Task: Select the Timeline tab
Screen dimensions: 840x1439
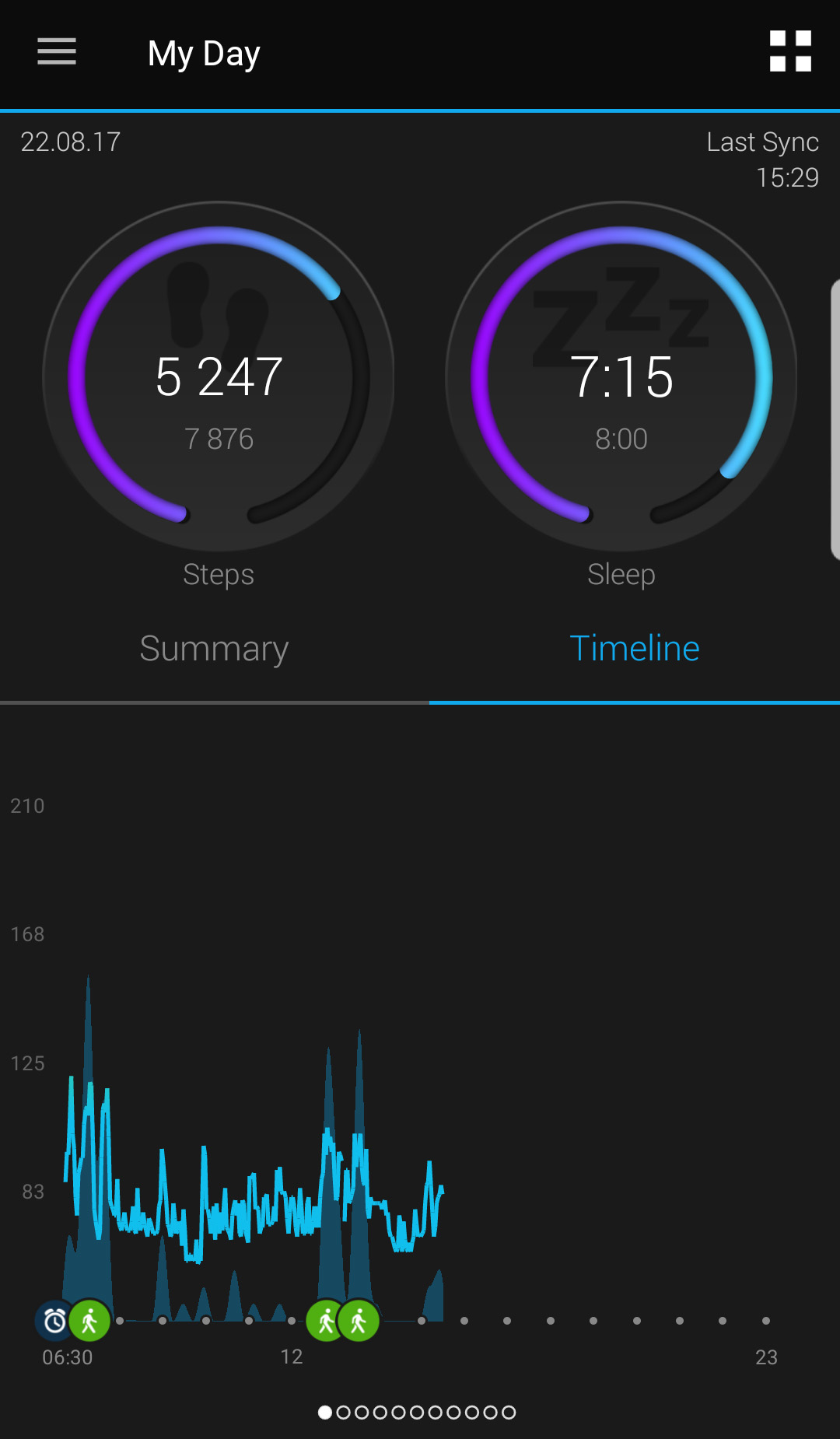Action: [635, 648]
